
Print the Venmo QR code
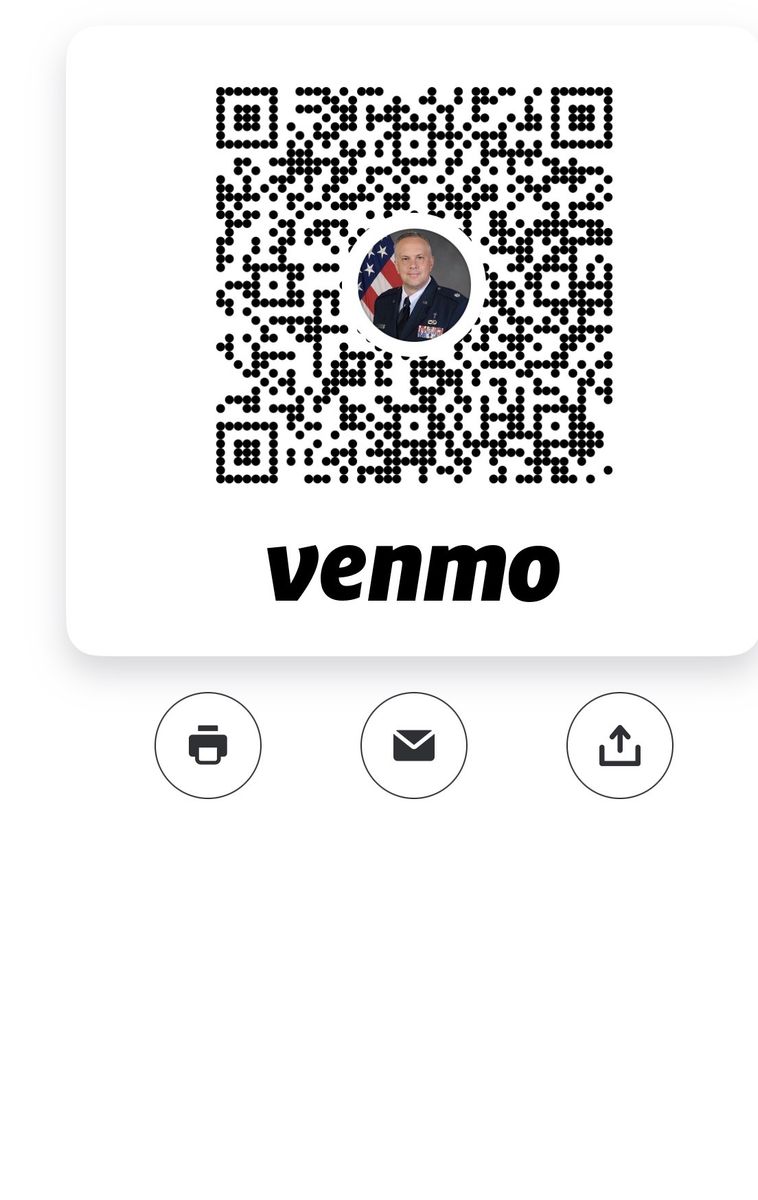pos(208,745)
